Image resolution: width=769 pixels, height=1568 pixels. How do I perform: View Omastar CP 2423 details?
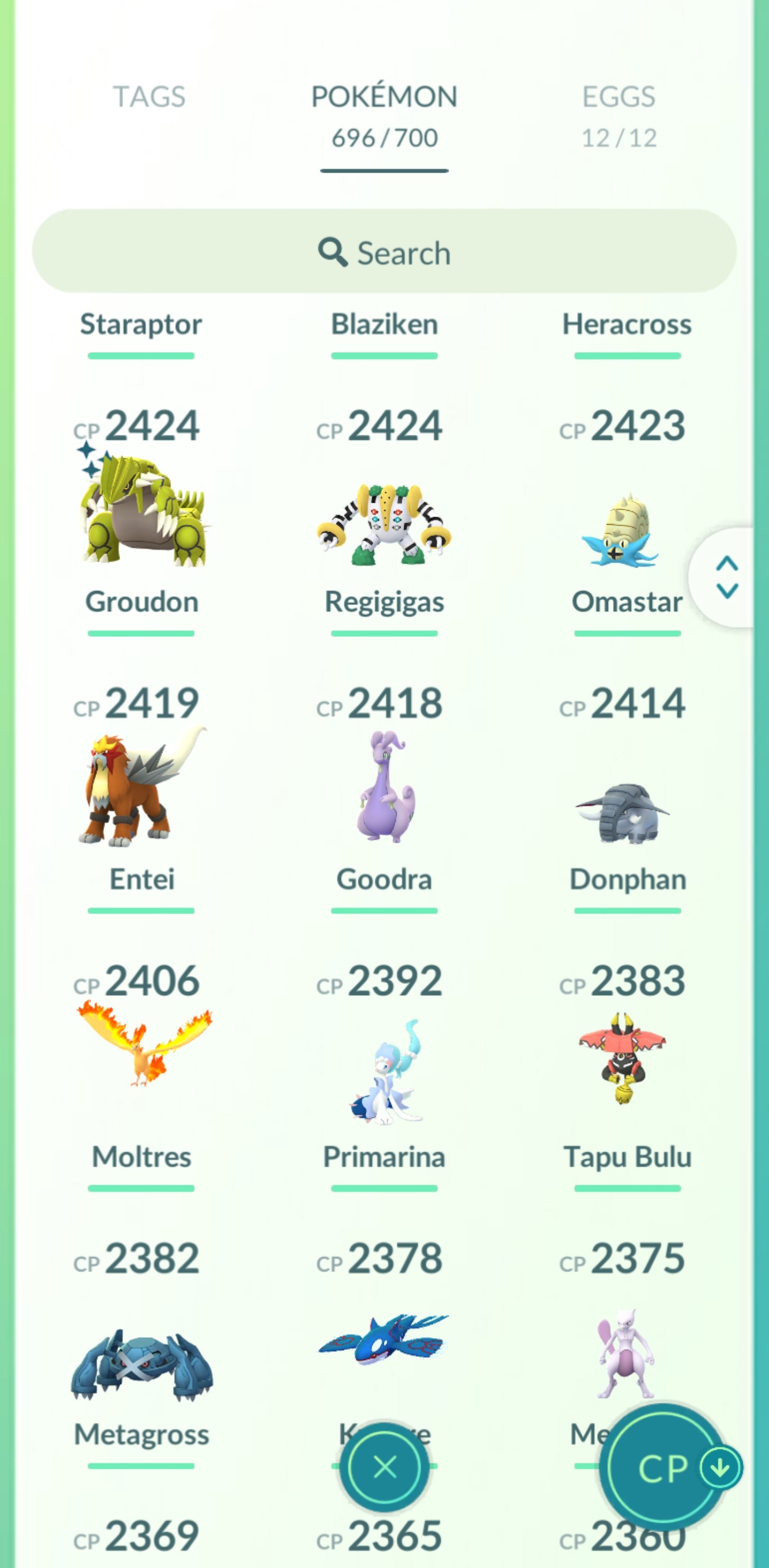point(621,529)
